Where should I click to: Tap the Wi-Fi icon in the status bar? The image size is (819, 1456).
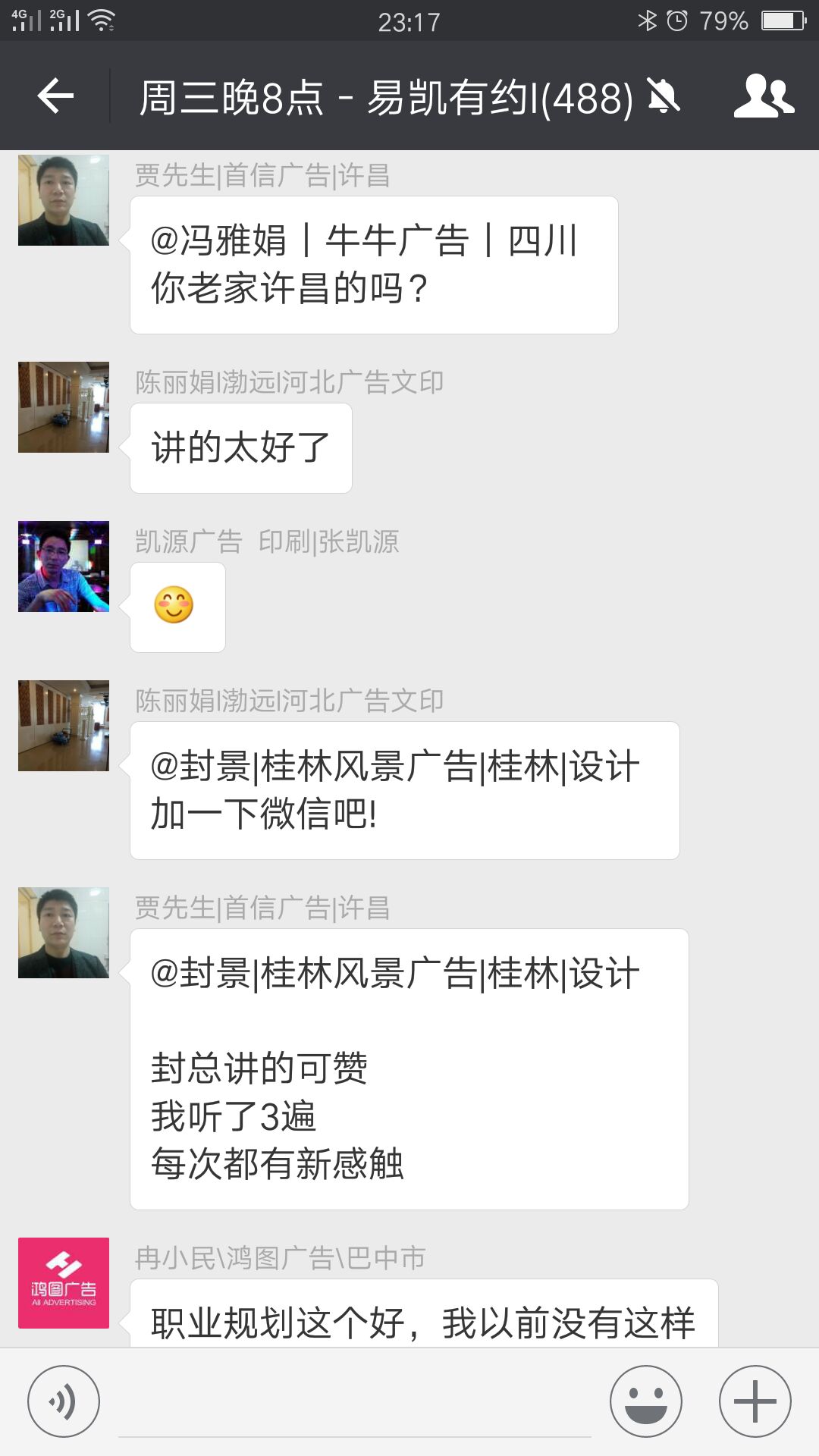pyautogui.click(x=102, y=19)
